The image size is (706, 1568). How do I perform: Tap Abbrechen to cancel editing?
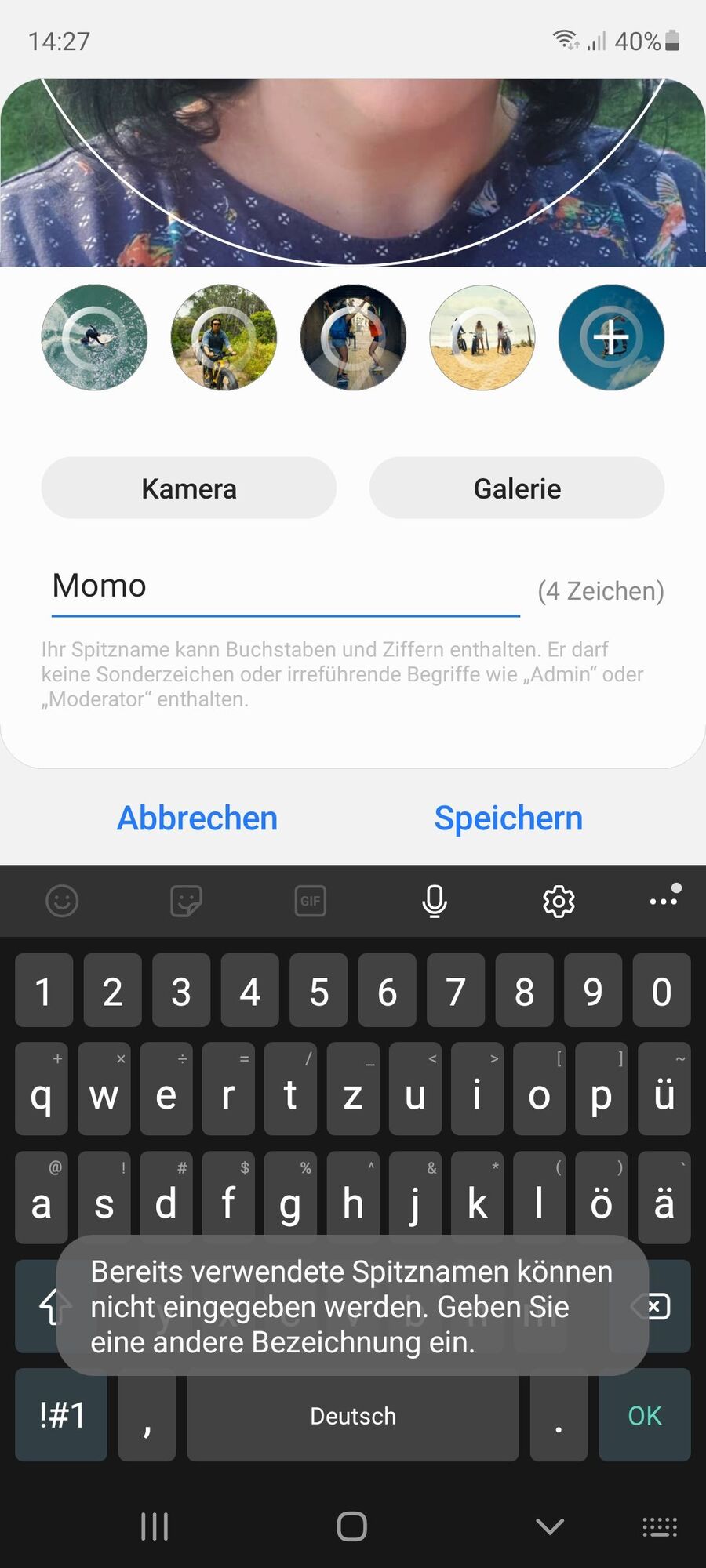(197, 818)
